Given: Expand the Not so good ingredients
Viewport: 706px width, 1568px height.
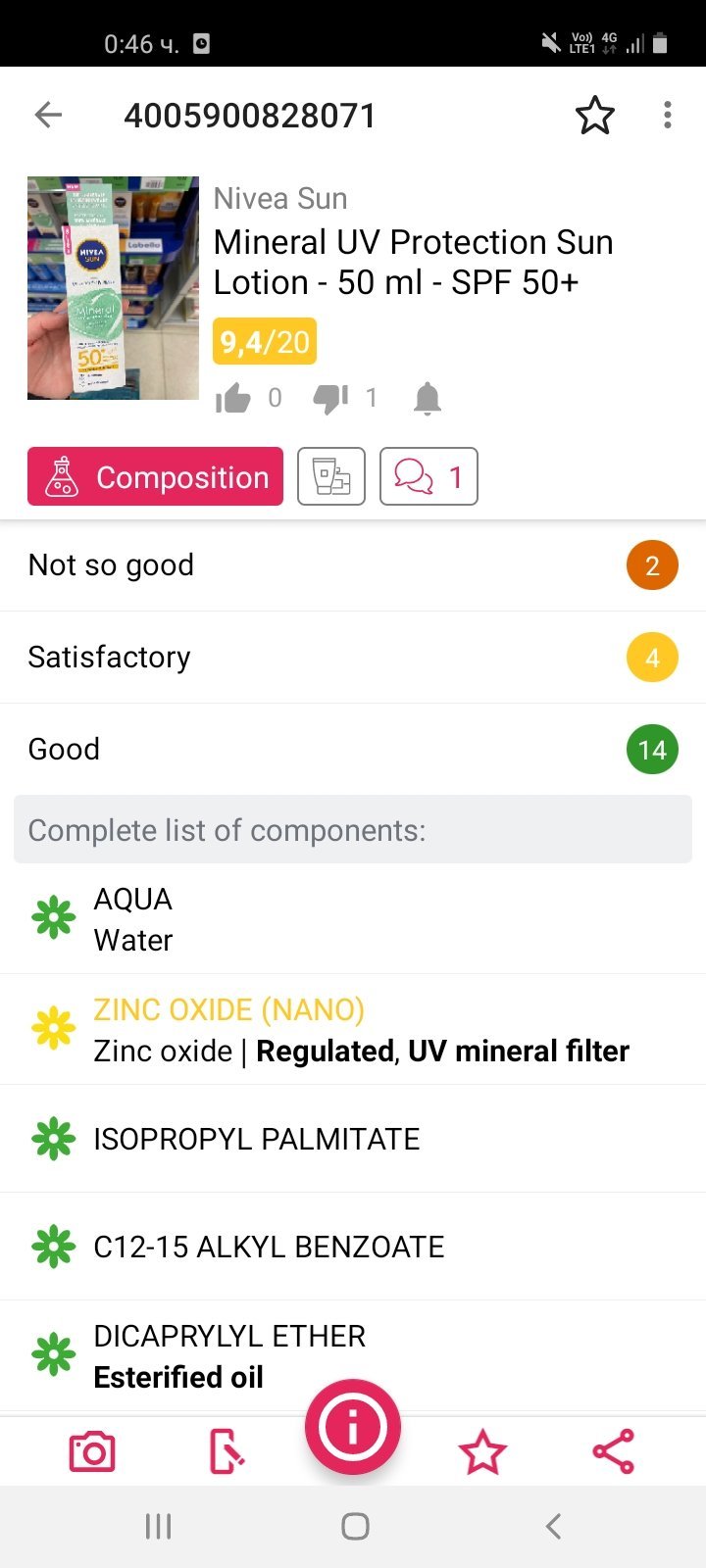Looking at the screenshot, I should [353, 565].
